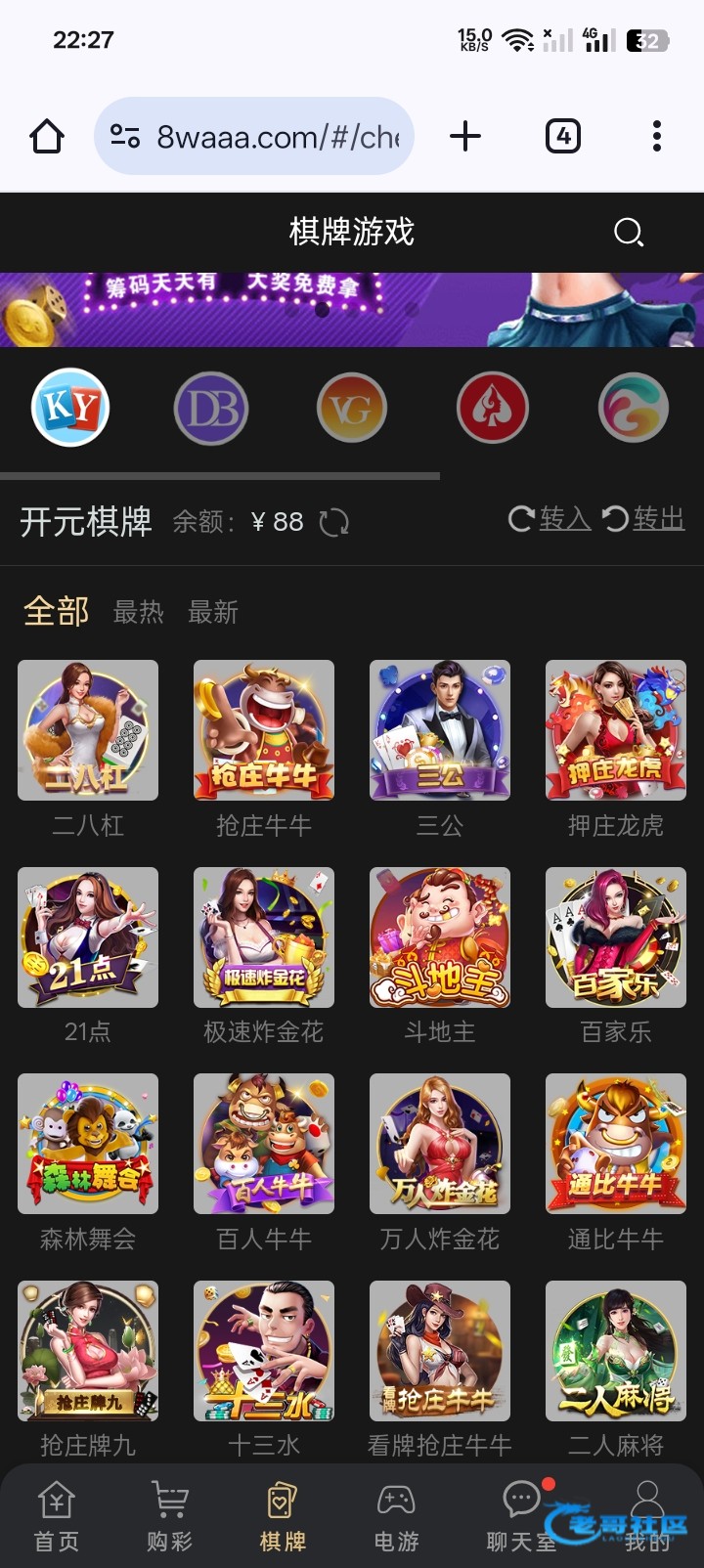
Task: Switch to the 最新 filter
Action: pos(213,613)
